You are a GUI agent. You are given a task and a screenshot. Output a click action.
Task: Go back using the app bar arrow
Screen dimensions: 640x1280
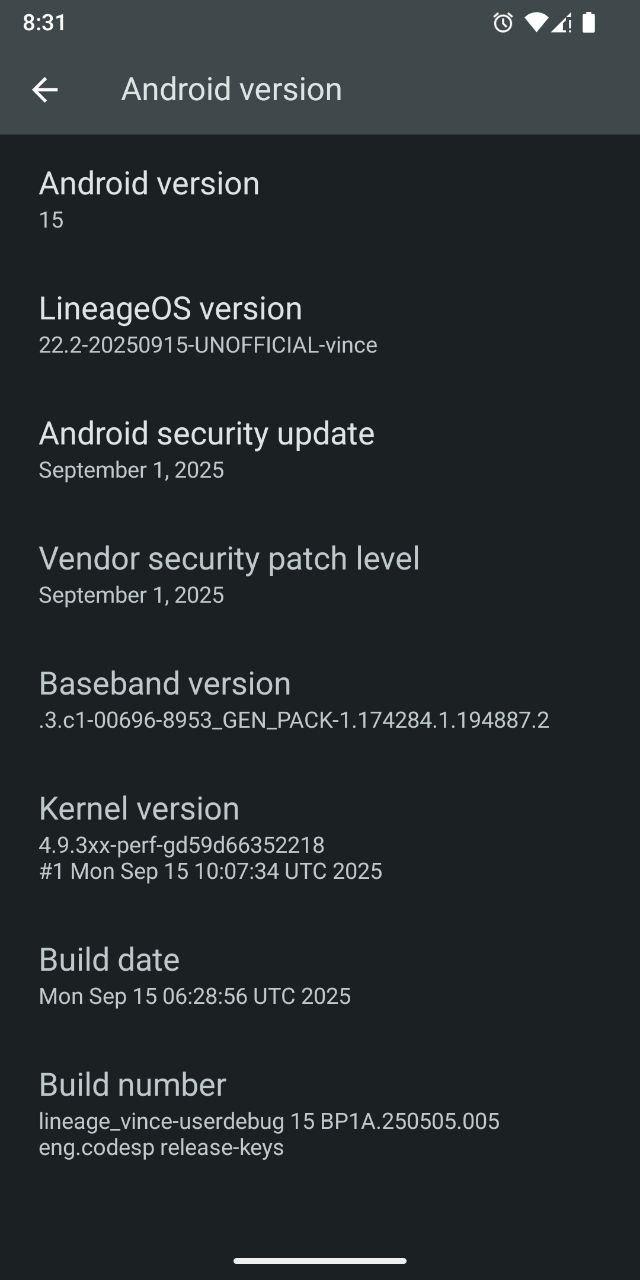(x=45, y=90)
